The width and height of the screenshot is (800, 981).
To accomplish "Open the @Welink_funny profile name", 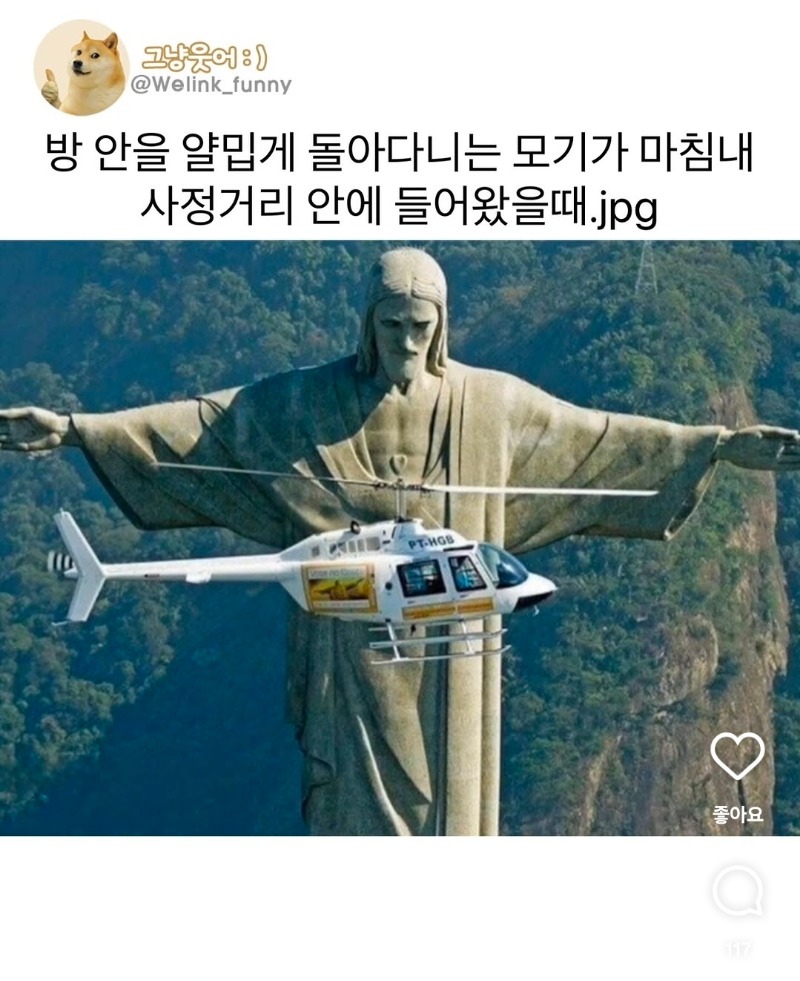I will pyautogui.click(x=211, y=85).
